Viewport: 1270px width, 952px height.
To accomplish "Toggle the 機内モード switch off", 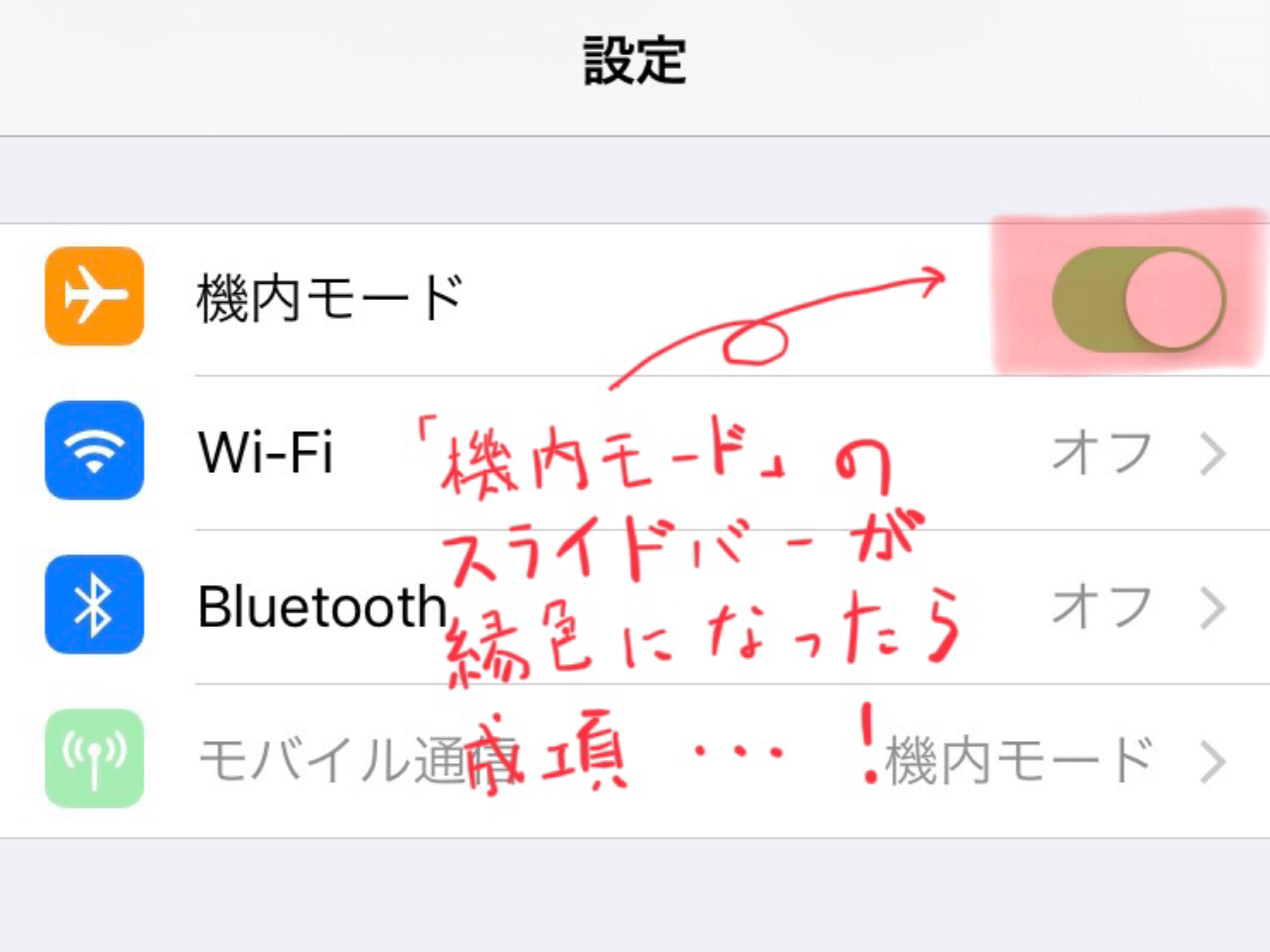I will [x=1139, y=299].
